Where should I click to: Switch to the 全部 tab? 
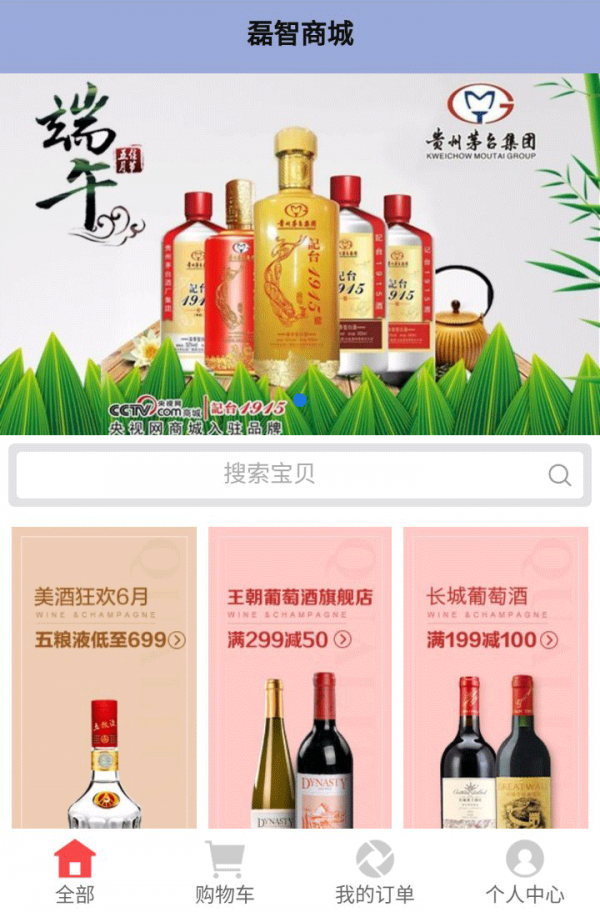[x=75, y=872]
